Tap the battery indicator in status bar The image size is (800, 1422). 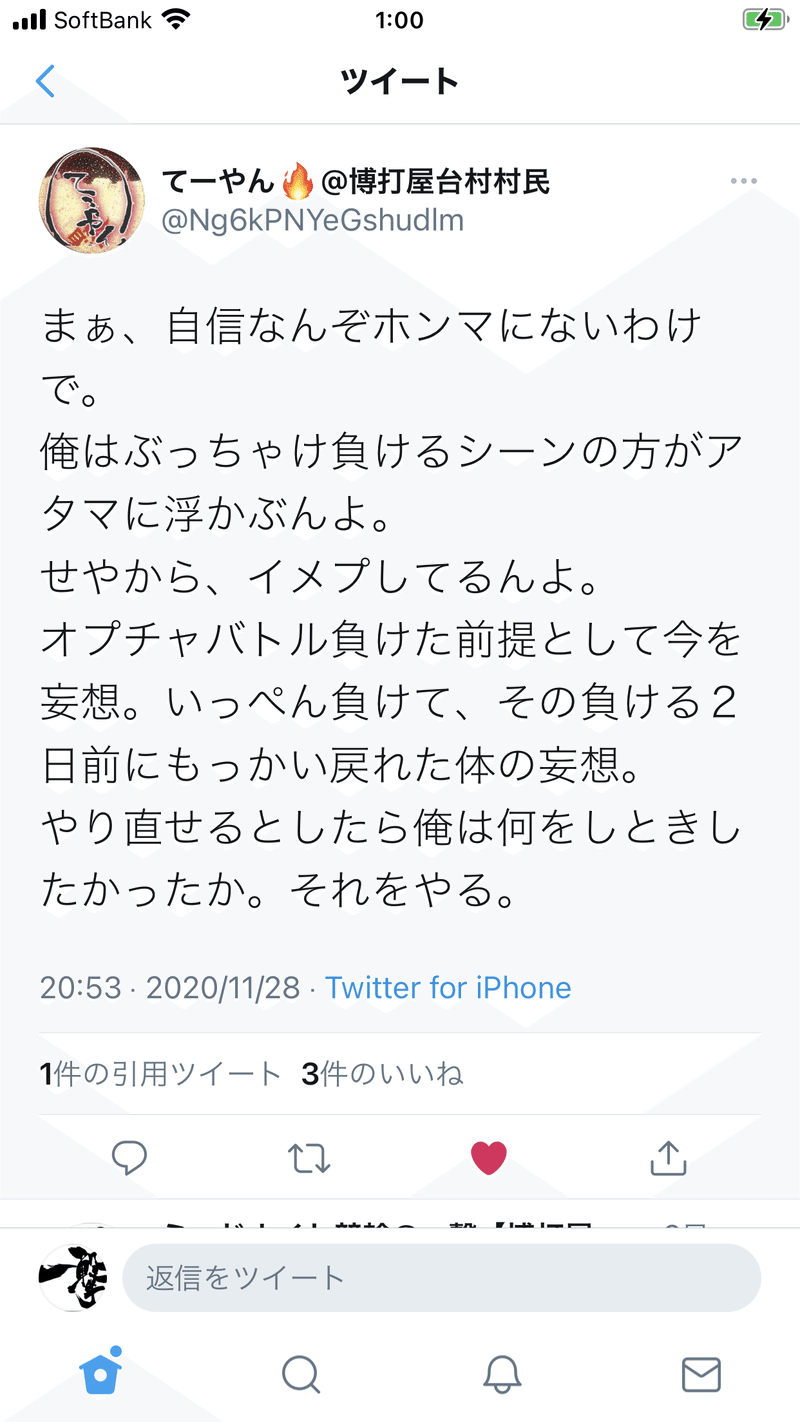point(762,16)
